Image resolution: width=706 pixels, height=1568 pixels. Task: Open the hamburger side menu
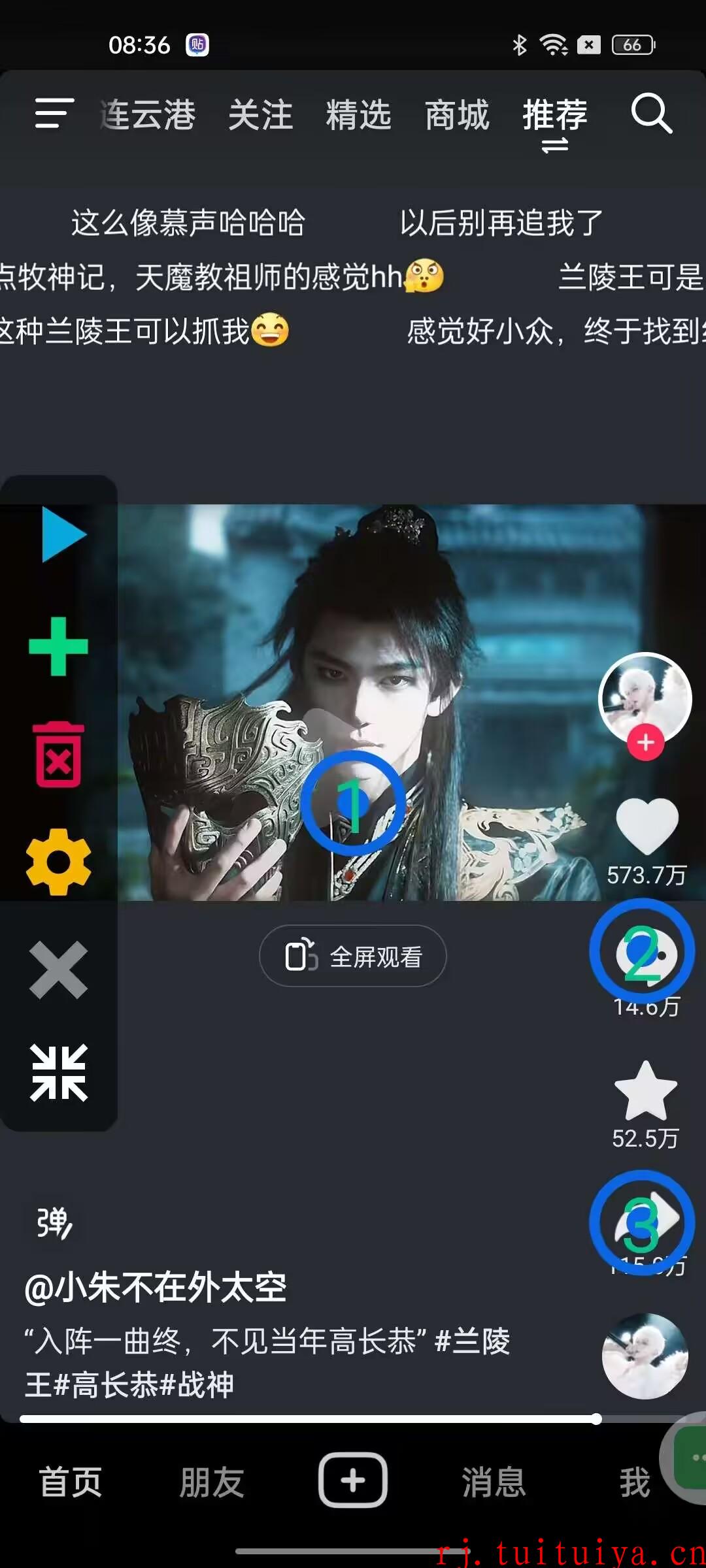click(x=54, y=114)
